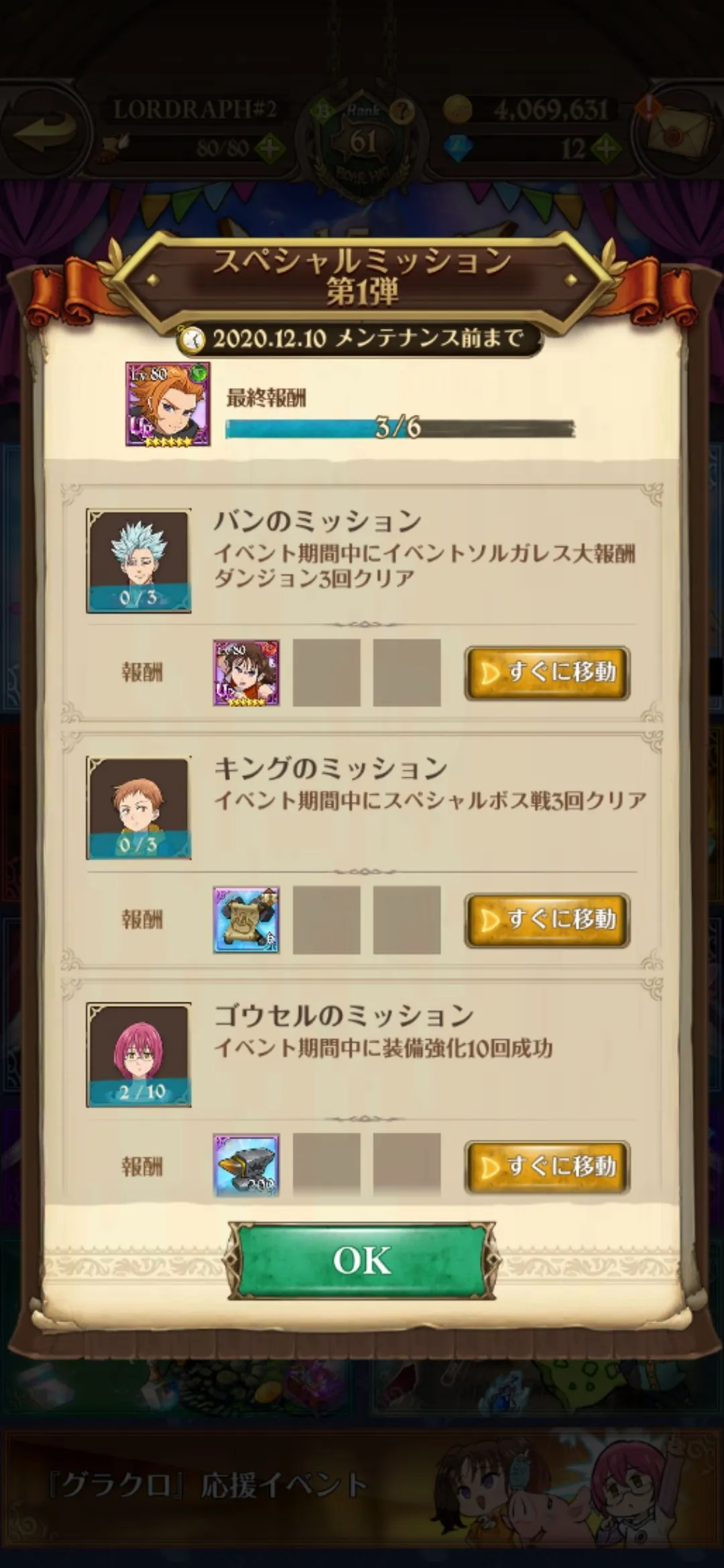Viewport: 724px width, 1568px height.
Task: Inspect the hero reward of Ban's mission
Action: pos(246,672)
